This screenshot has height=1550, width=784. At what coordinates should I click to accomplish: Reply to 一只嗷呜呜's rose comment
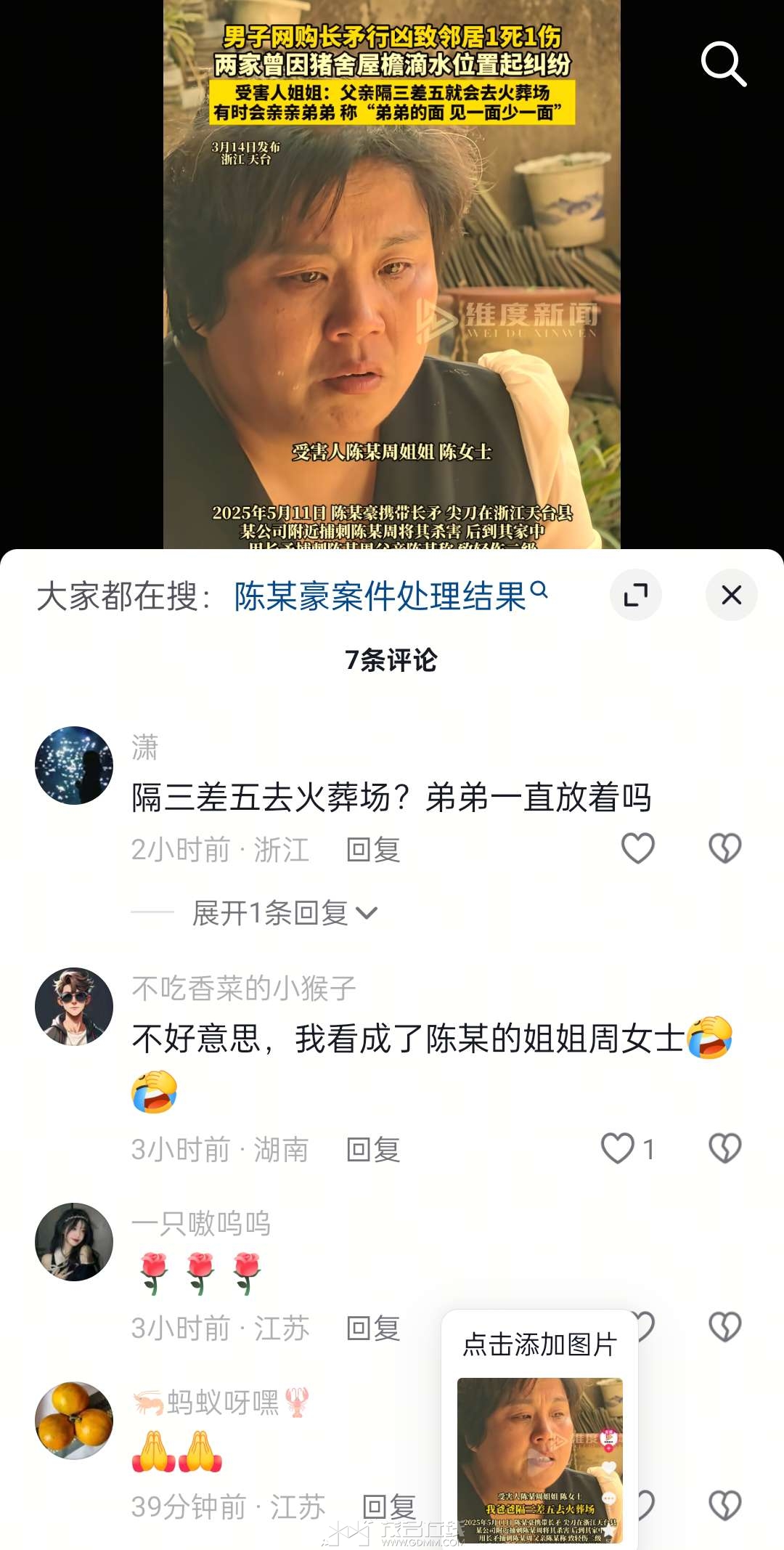tap(373, 1328)
